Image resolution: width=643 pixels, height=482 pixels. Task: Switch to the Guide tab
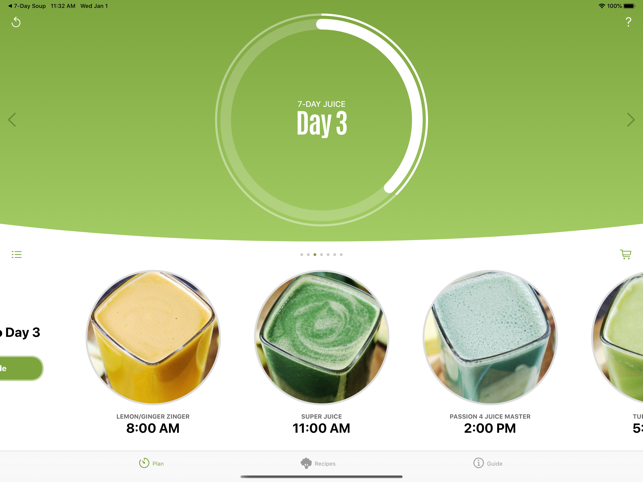[x=488, y=463]
